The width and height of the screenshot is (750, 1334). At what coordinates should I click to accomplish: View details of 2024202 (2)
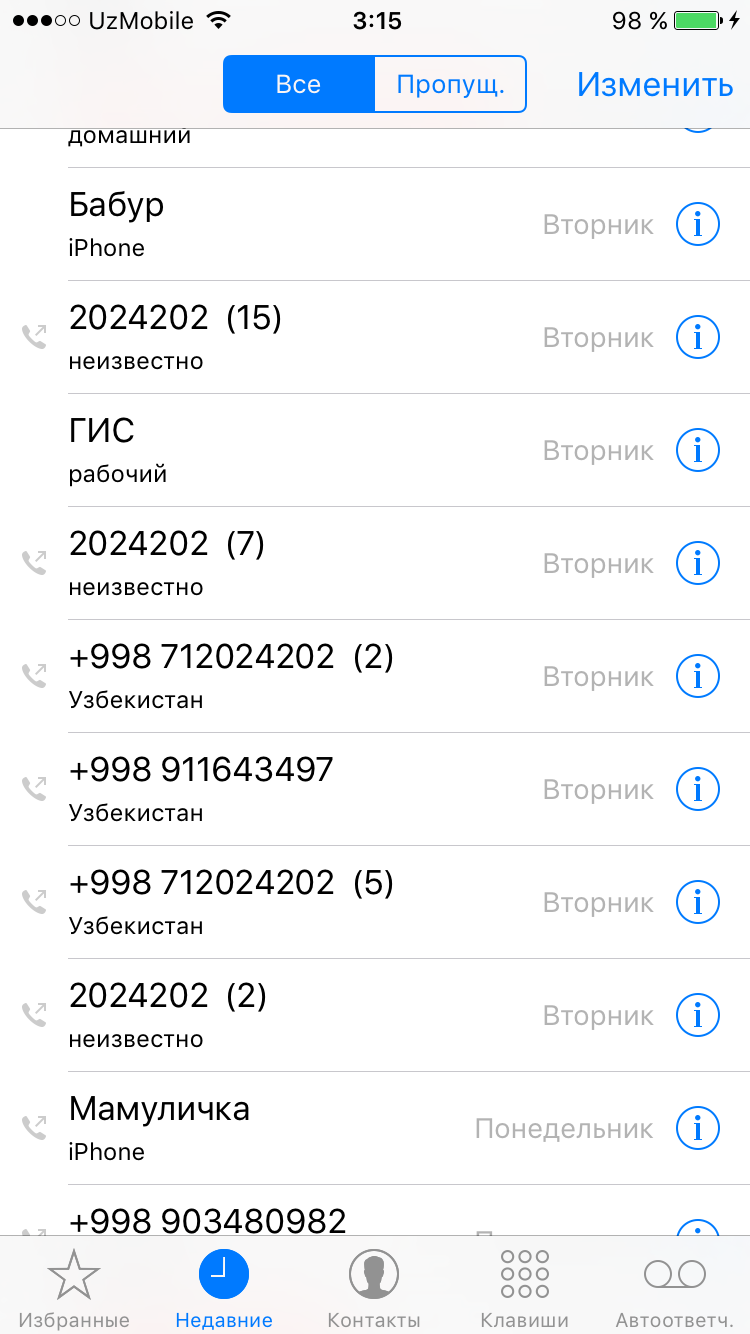(x=697, y=1016)
